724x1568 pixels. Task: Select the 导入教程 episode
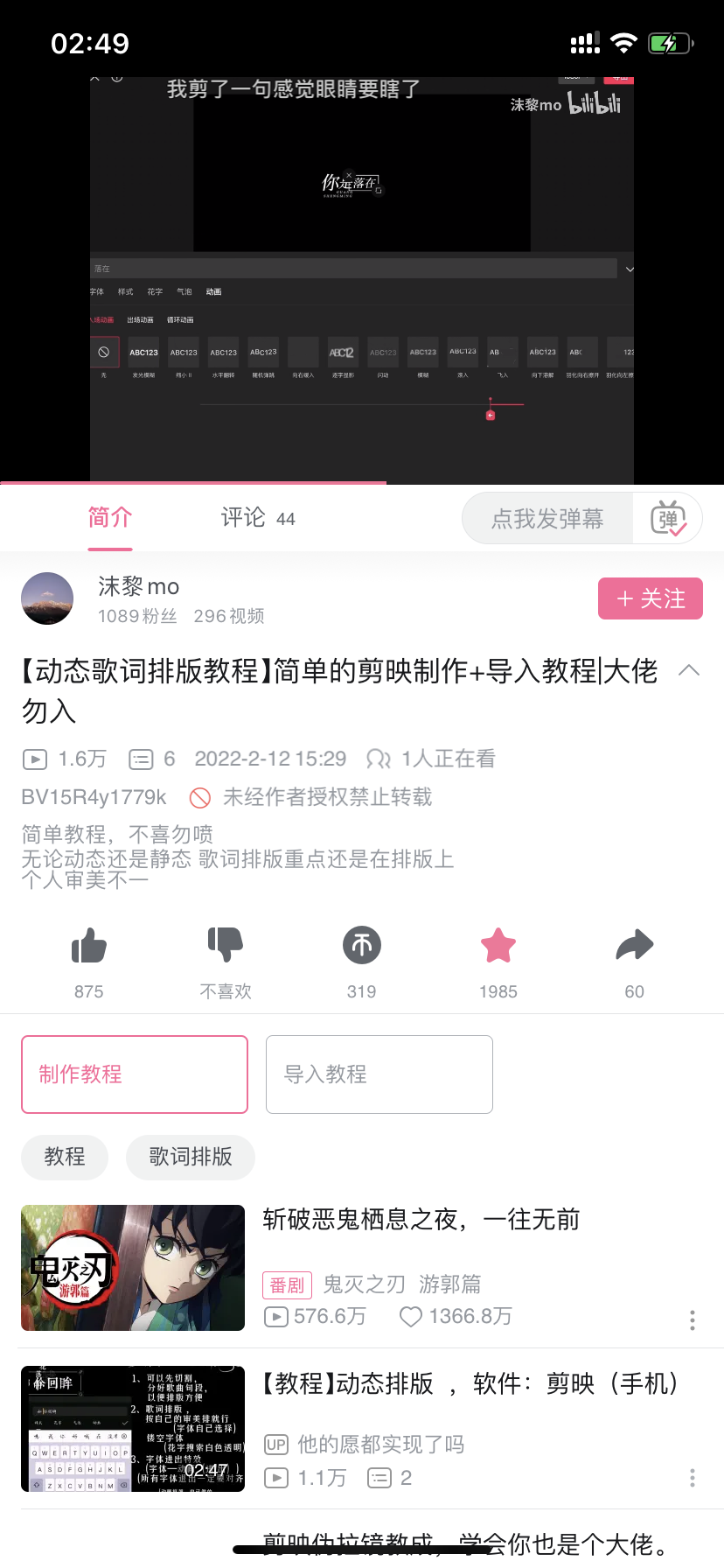[x=379, y=1074]
